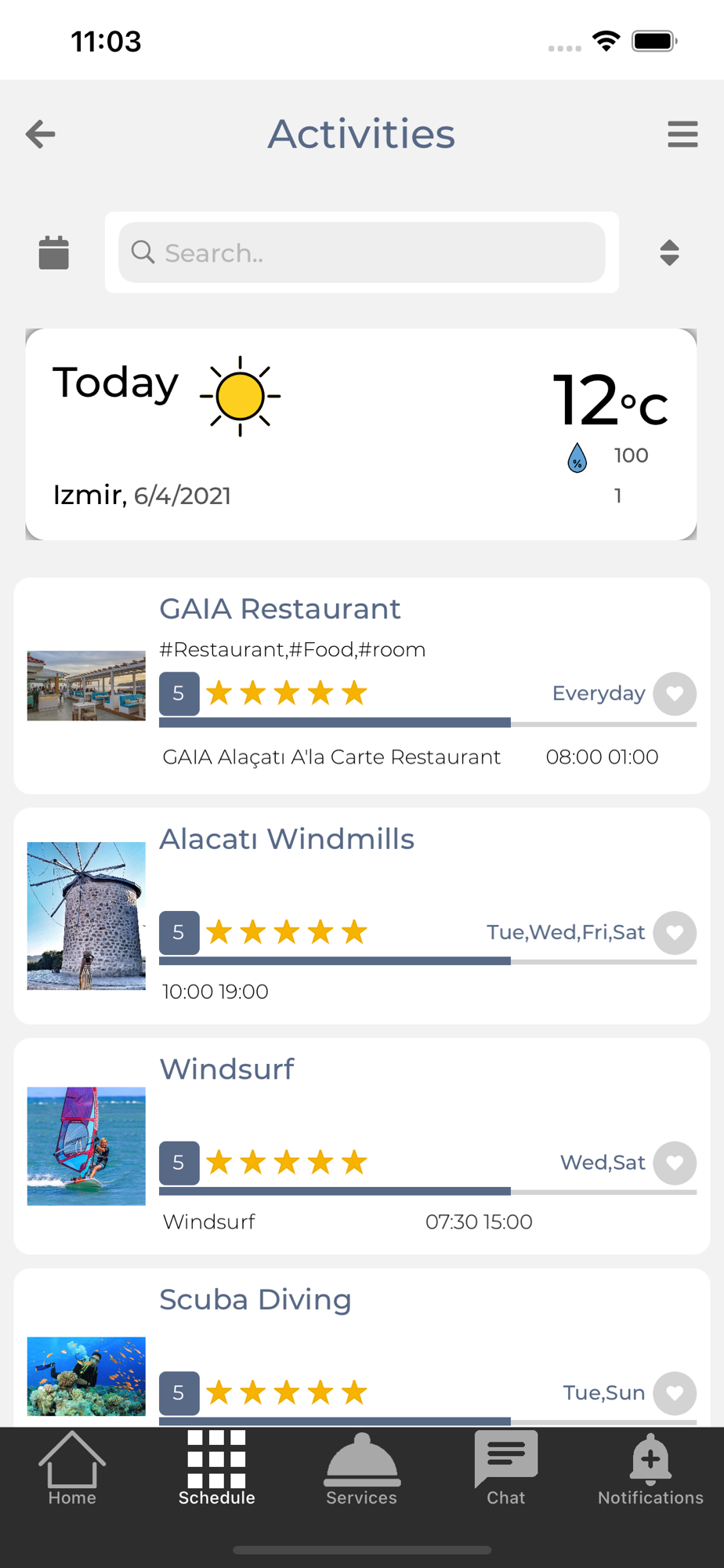Switch to the Home tab
The width and height of the screenshot is (724, 1568).
point(72,1468)
